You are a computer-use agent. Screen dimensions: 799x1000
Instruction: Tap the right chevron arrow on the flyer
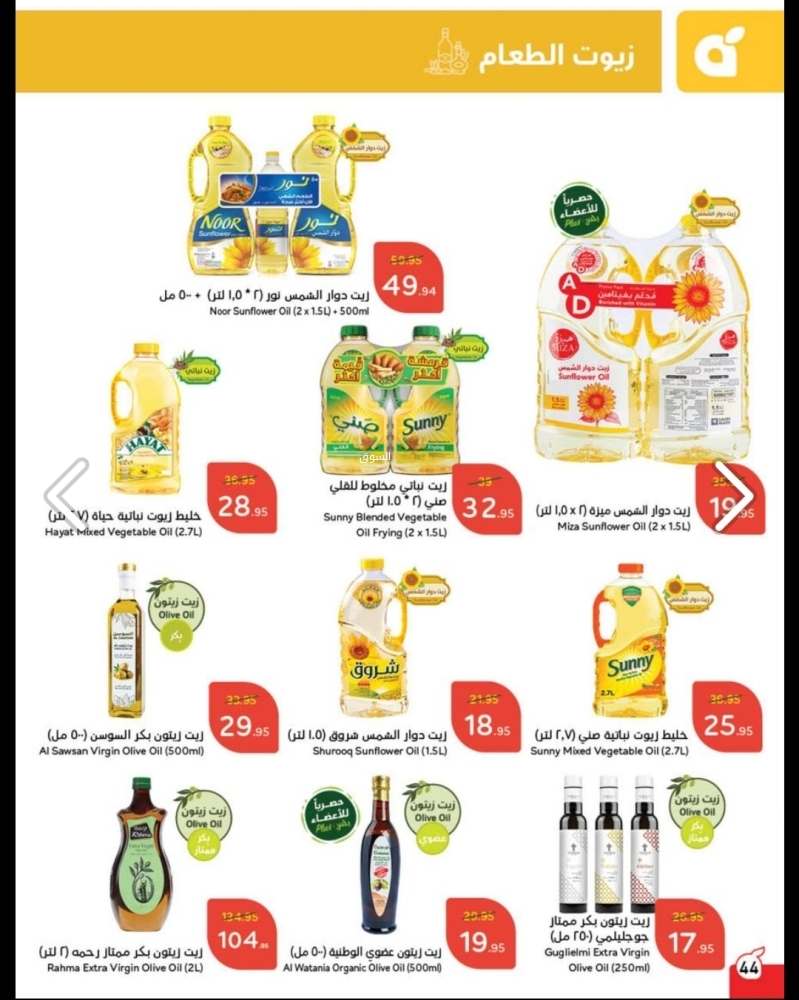pos(735,494)
